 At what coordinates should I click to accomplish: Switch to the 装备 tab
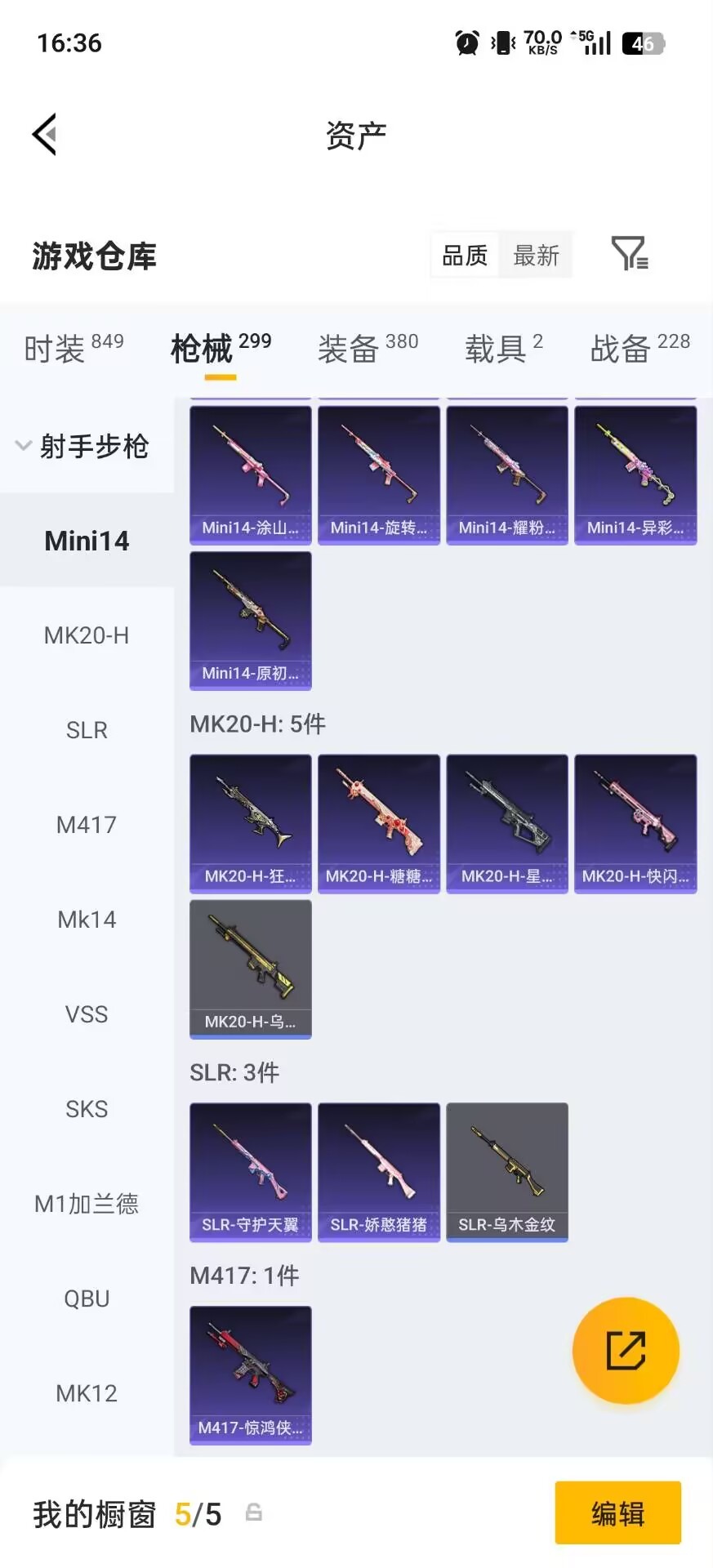pos(368,349)
